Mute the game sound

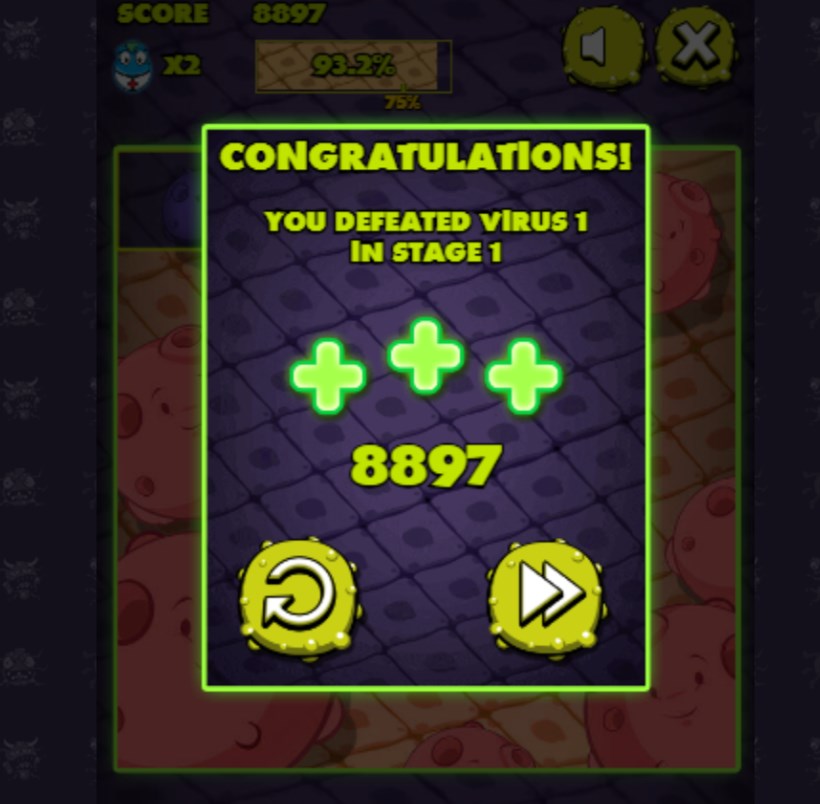(601, 46)
